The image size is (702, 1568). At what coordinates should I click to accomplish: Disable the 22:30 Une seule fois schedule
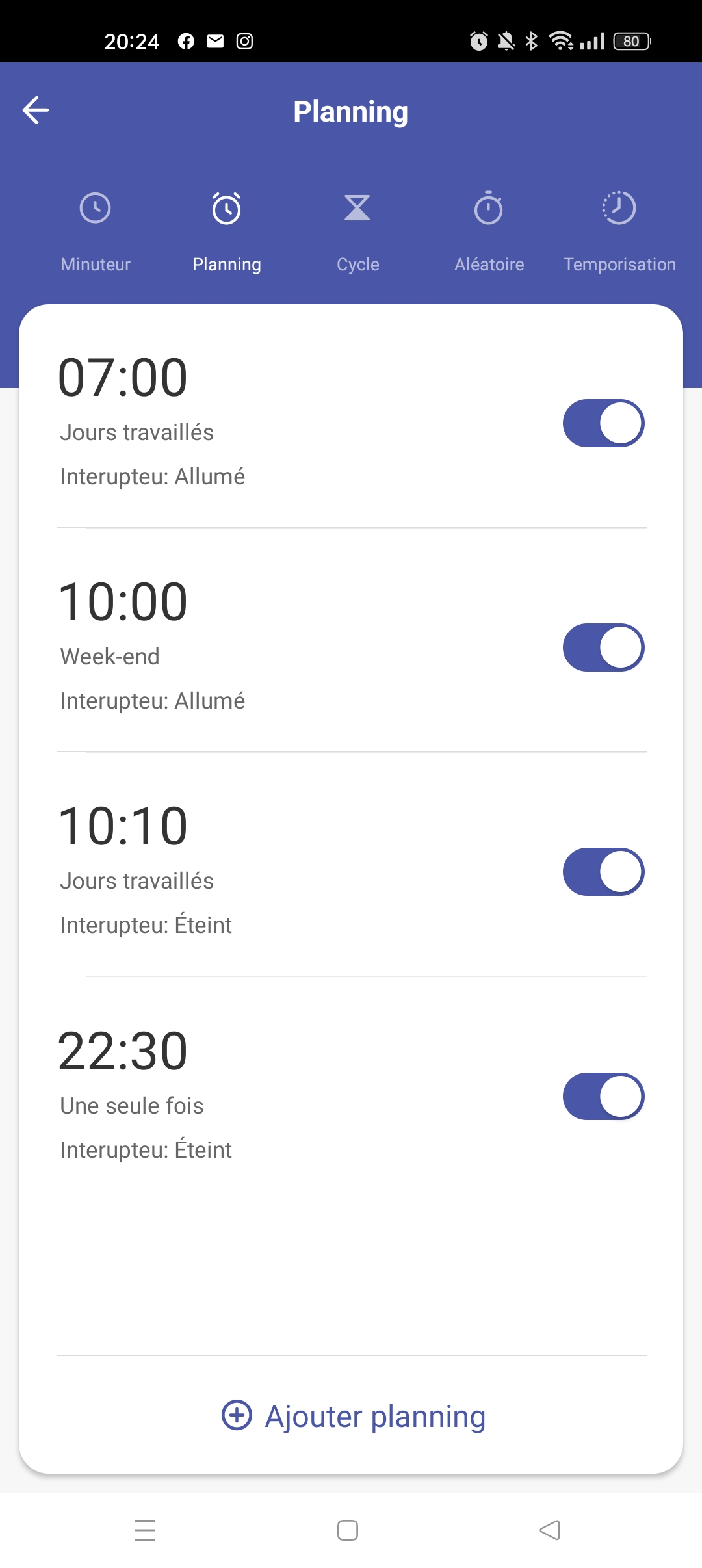pos(603,1096)
